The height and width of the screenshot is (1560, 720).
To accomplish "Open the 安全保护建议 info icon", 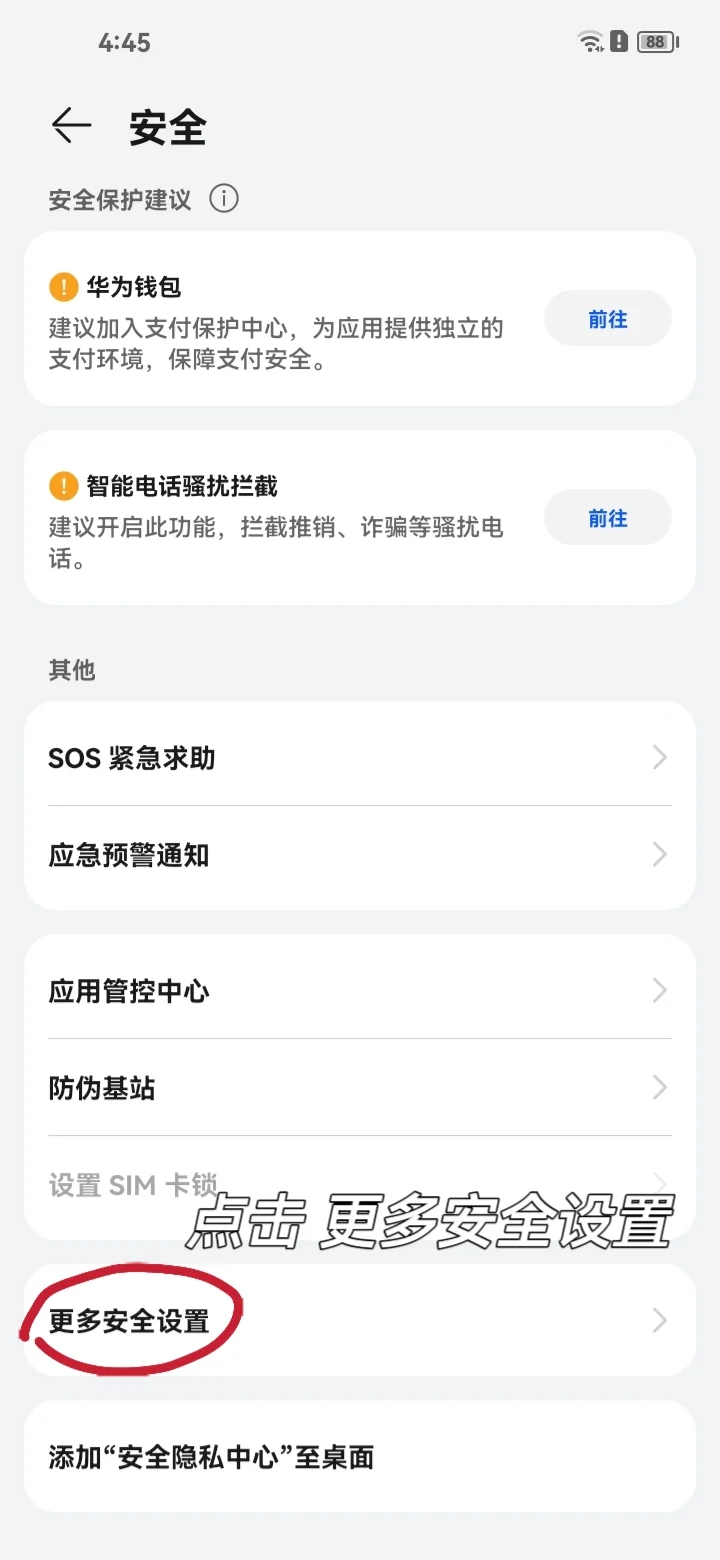I will pyautogui.click(x=224, y=199).
